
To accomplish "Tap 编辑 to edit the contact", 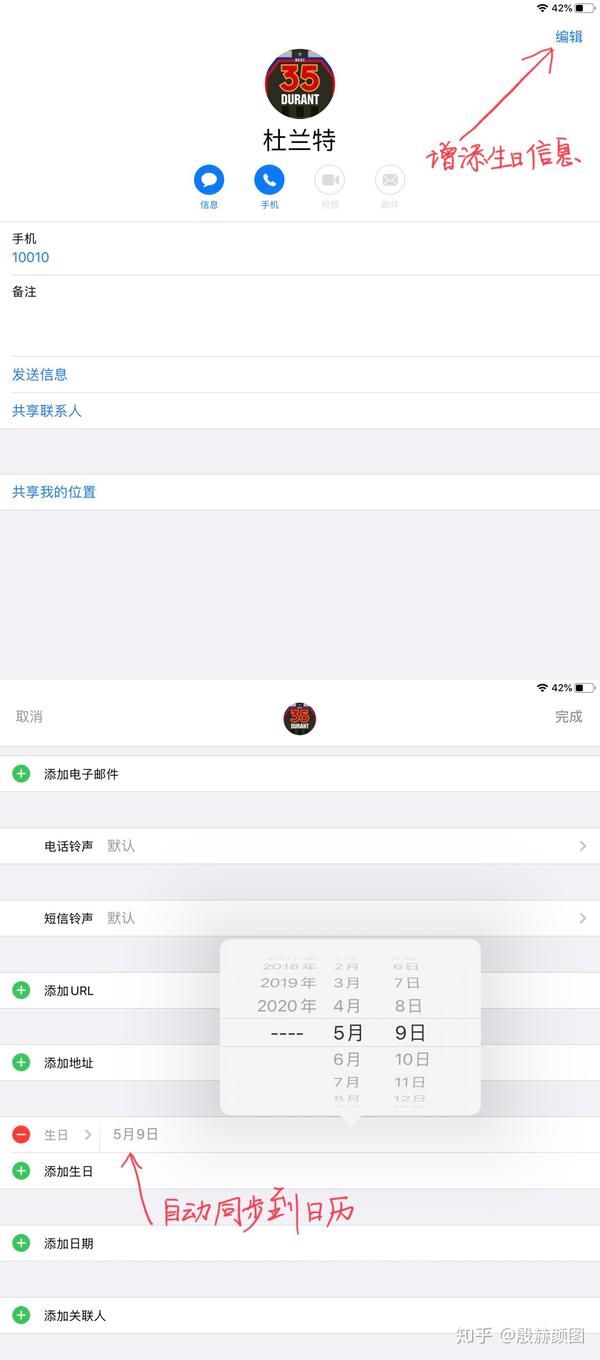I will [569, 37].
